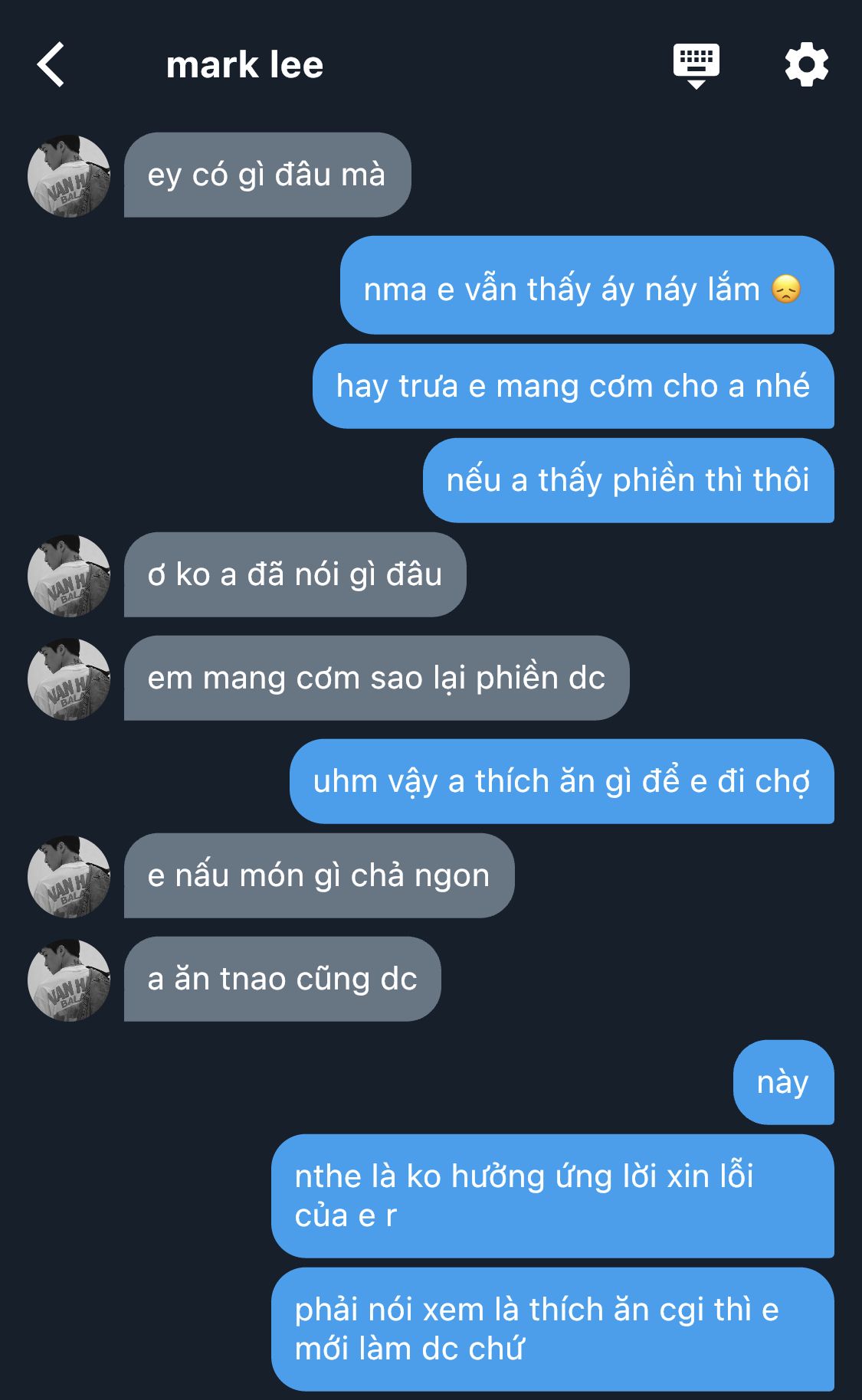862x1400 pixels.
Task: Open the keyboard hide icon
Action: tap(696, 66)
